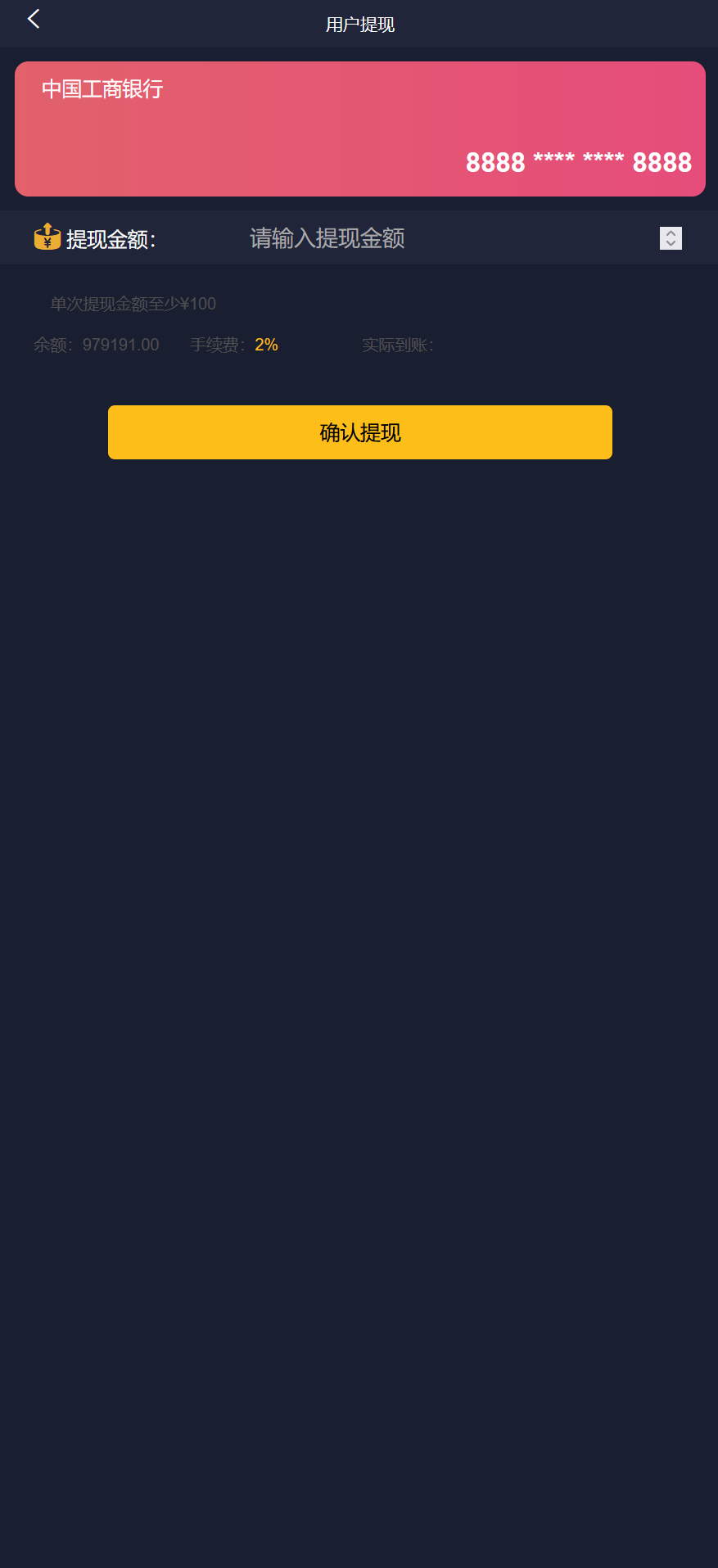
Task: Click the balance value 979191.00
Action: (x=120, y=344)
